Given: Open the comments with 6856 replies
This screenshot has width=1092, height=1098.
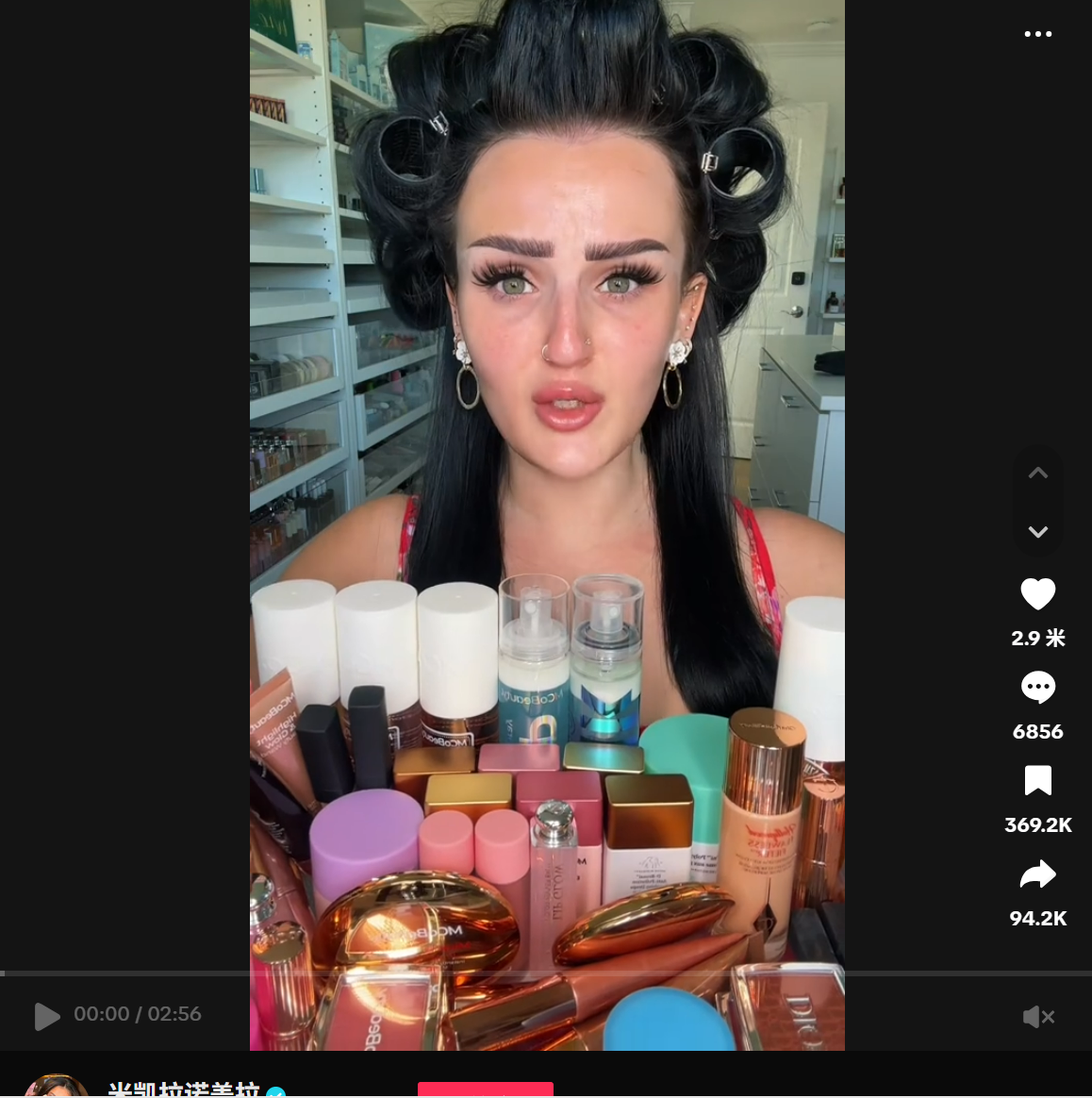Looking at the screenshot, I should tap(1037, 688).
